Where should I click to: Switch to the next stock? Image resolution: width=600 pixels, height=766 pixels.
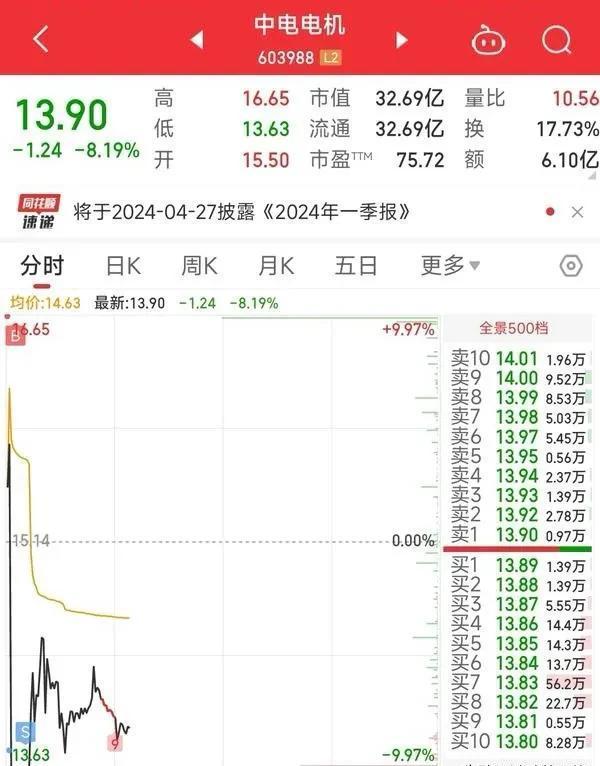point(402,40)
